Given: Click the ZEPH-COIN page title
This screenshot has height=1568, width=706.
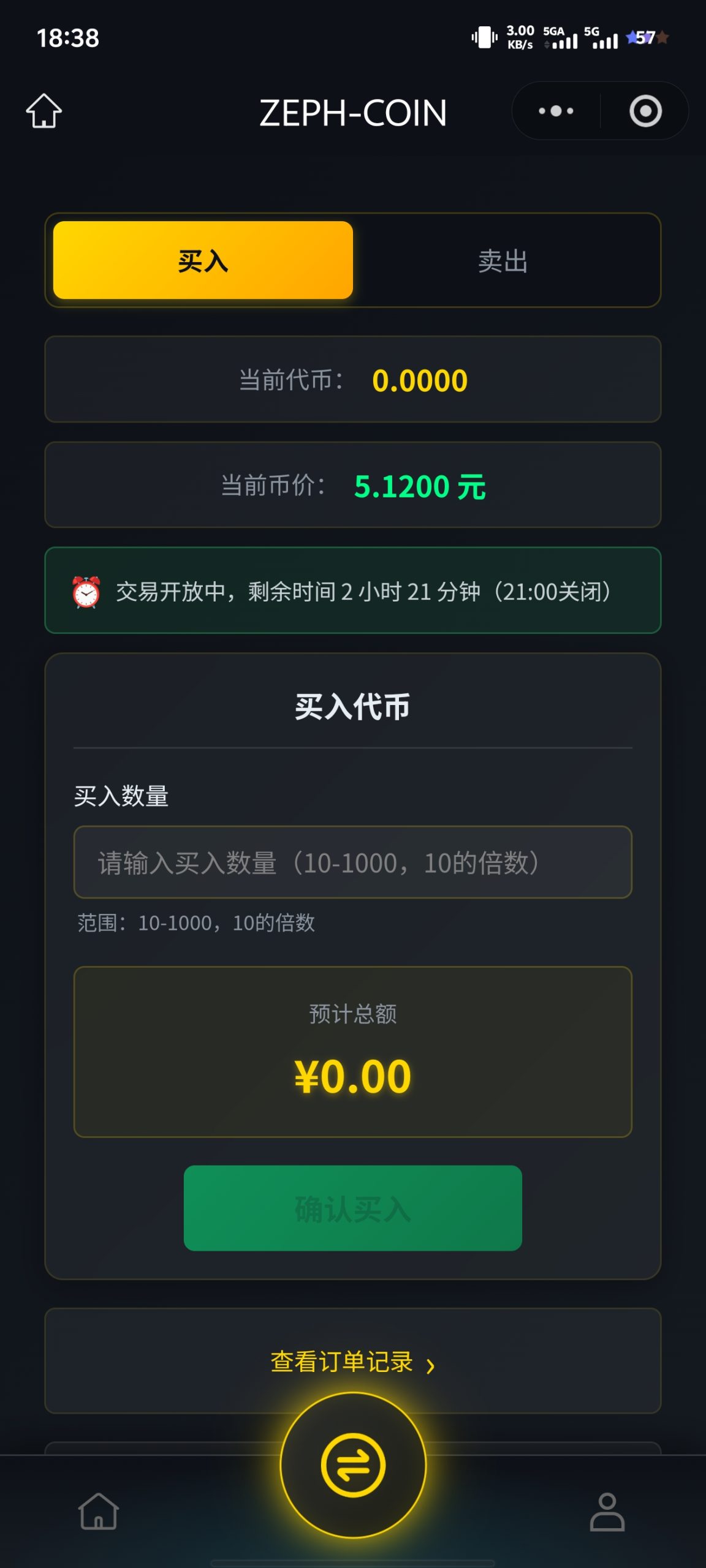Looking at the screenshot, I should [x=353, y=111].
